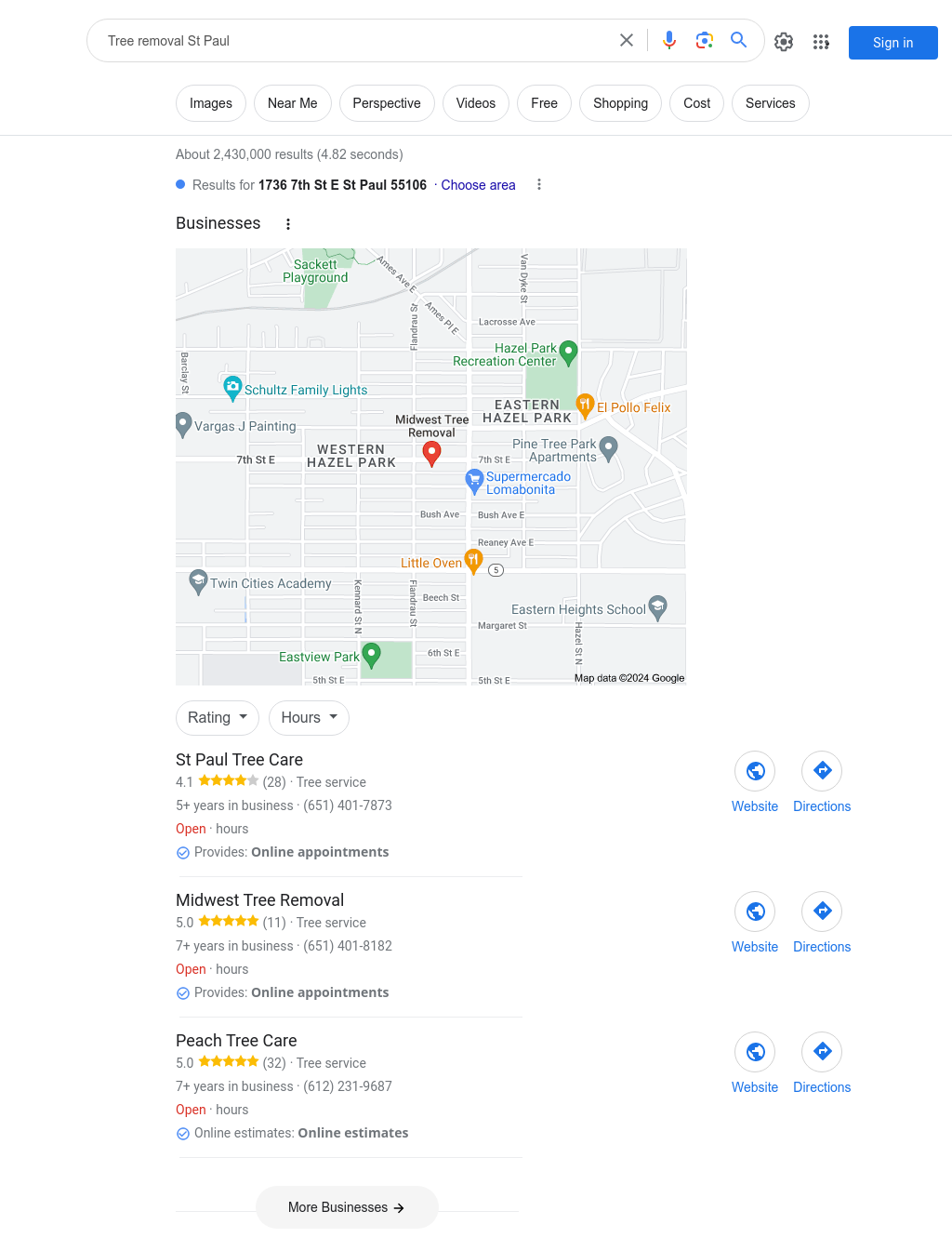
Task: Switch to Videos results
Action: tap(475, 103)
